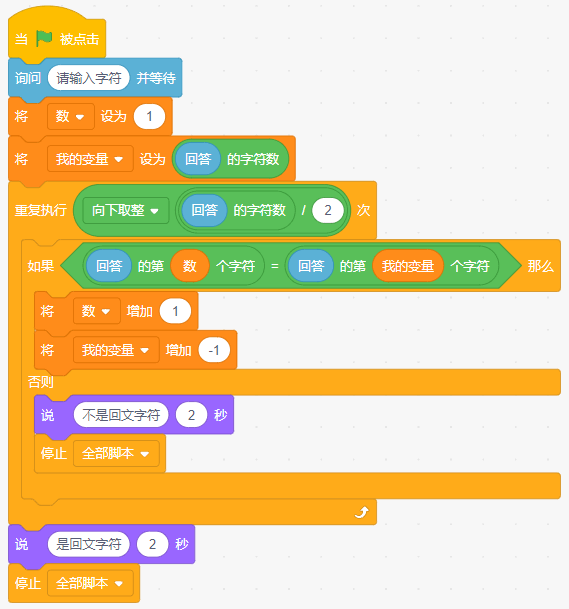Edit the seconds value beside 不是回文字符
The image size is (569, 609).
(191, 415)
